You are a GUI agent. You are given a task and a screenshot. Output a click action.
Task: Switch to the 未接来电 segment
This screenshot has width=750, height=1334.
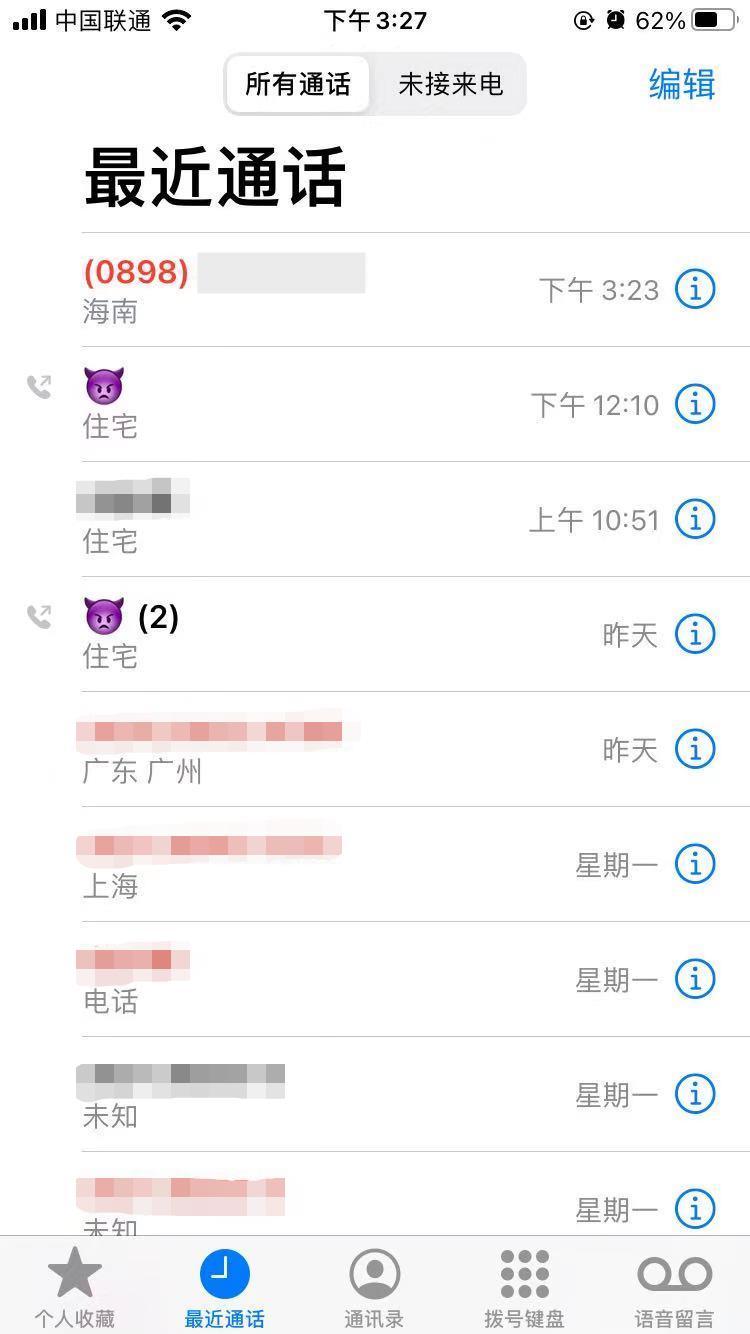450,84
